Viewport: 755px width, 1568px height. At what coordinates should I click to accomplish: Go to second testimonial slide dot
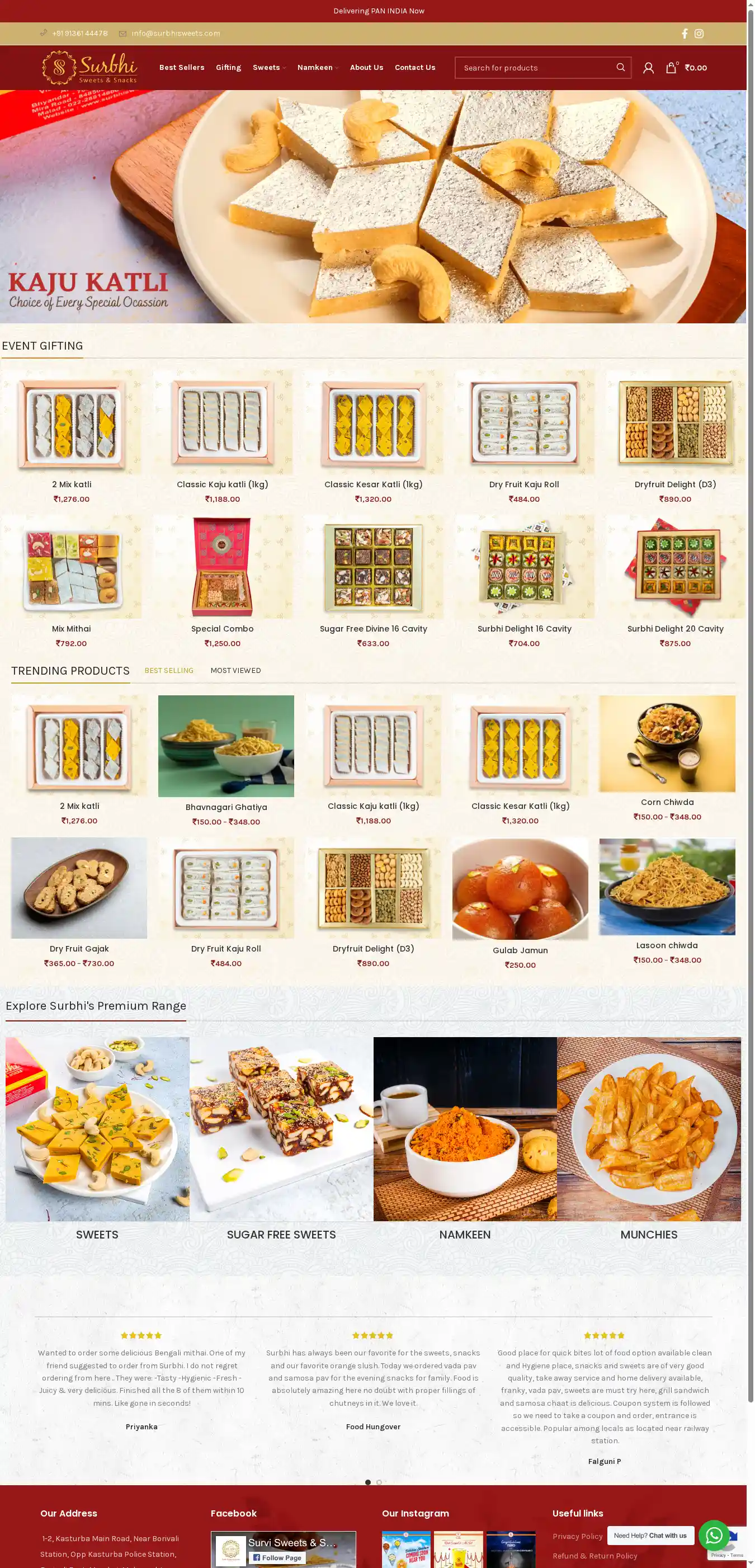click(379, 1482)
